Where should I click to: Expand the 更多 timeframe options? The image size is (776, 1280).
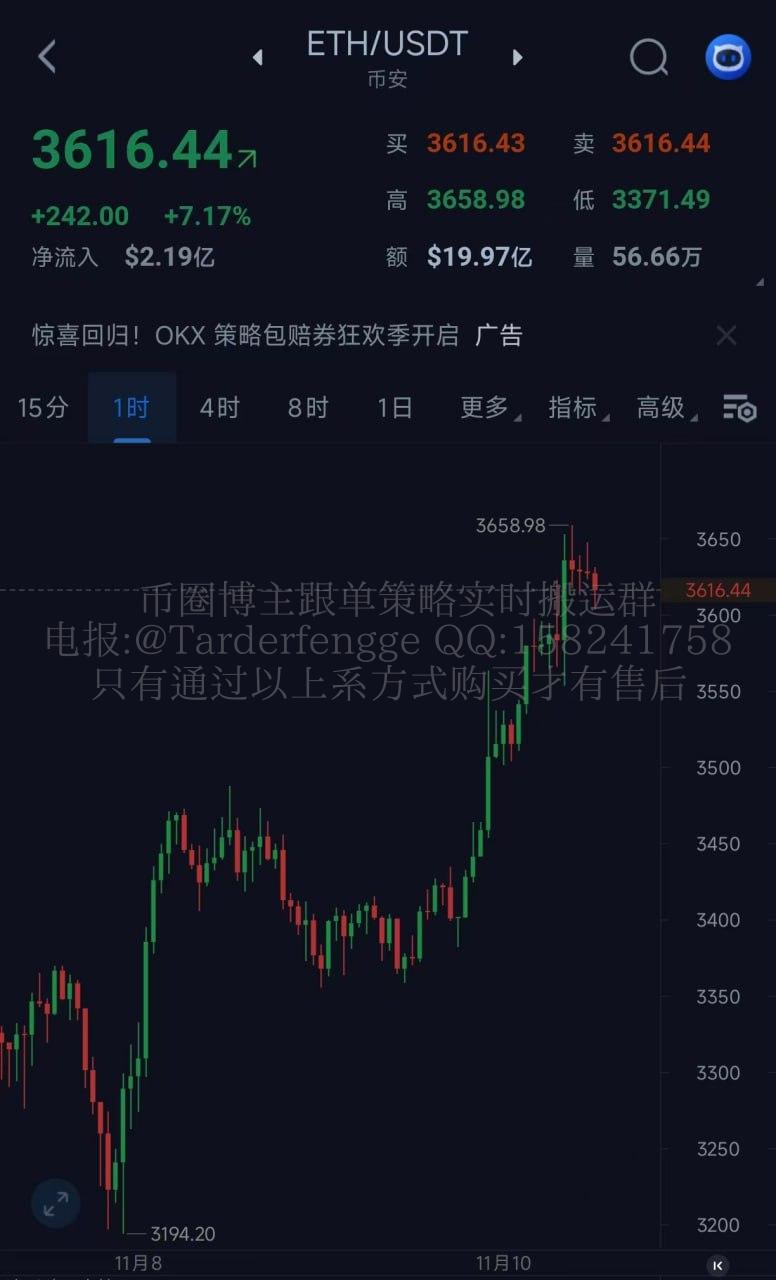486,408
